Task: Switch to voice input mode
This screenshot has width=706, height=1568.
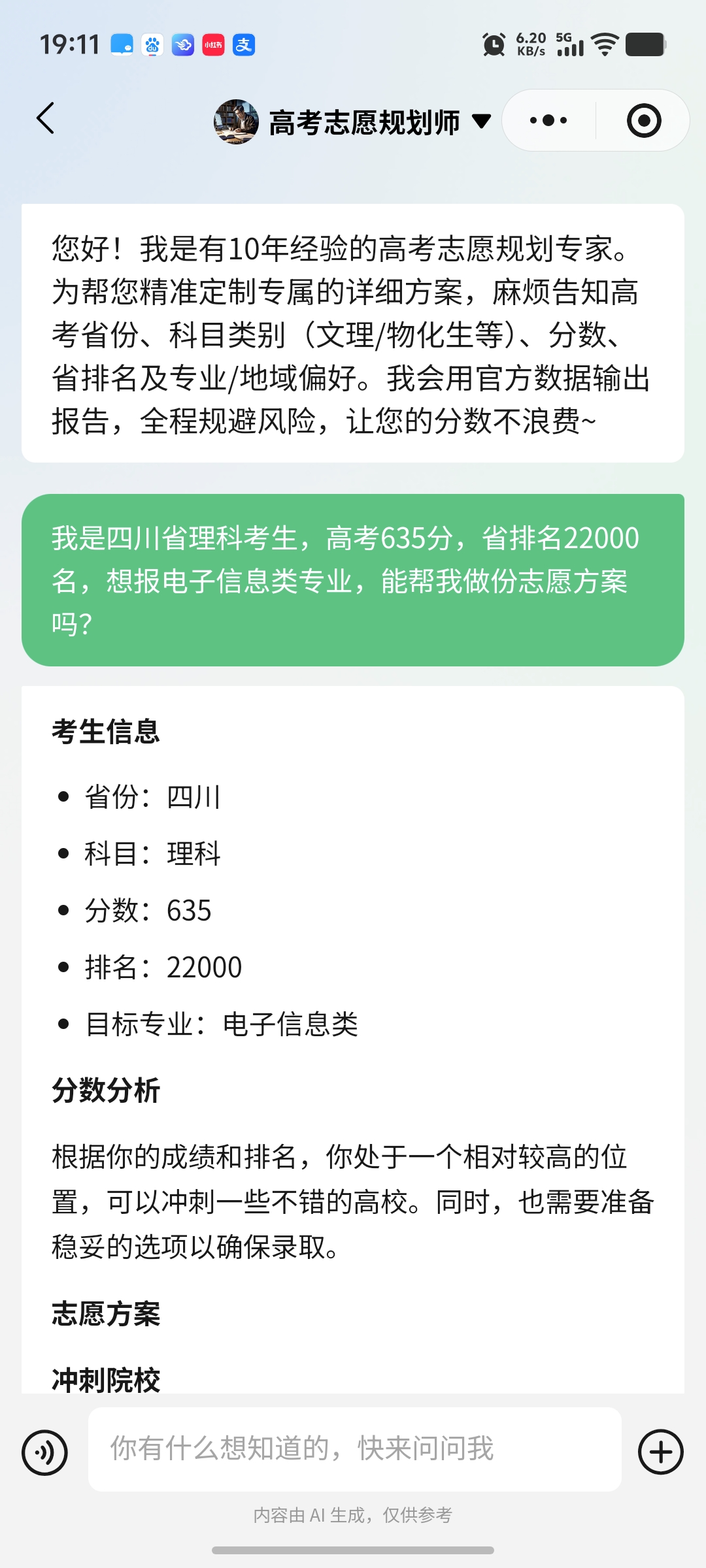Action: coord(44,1453)
